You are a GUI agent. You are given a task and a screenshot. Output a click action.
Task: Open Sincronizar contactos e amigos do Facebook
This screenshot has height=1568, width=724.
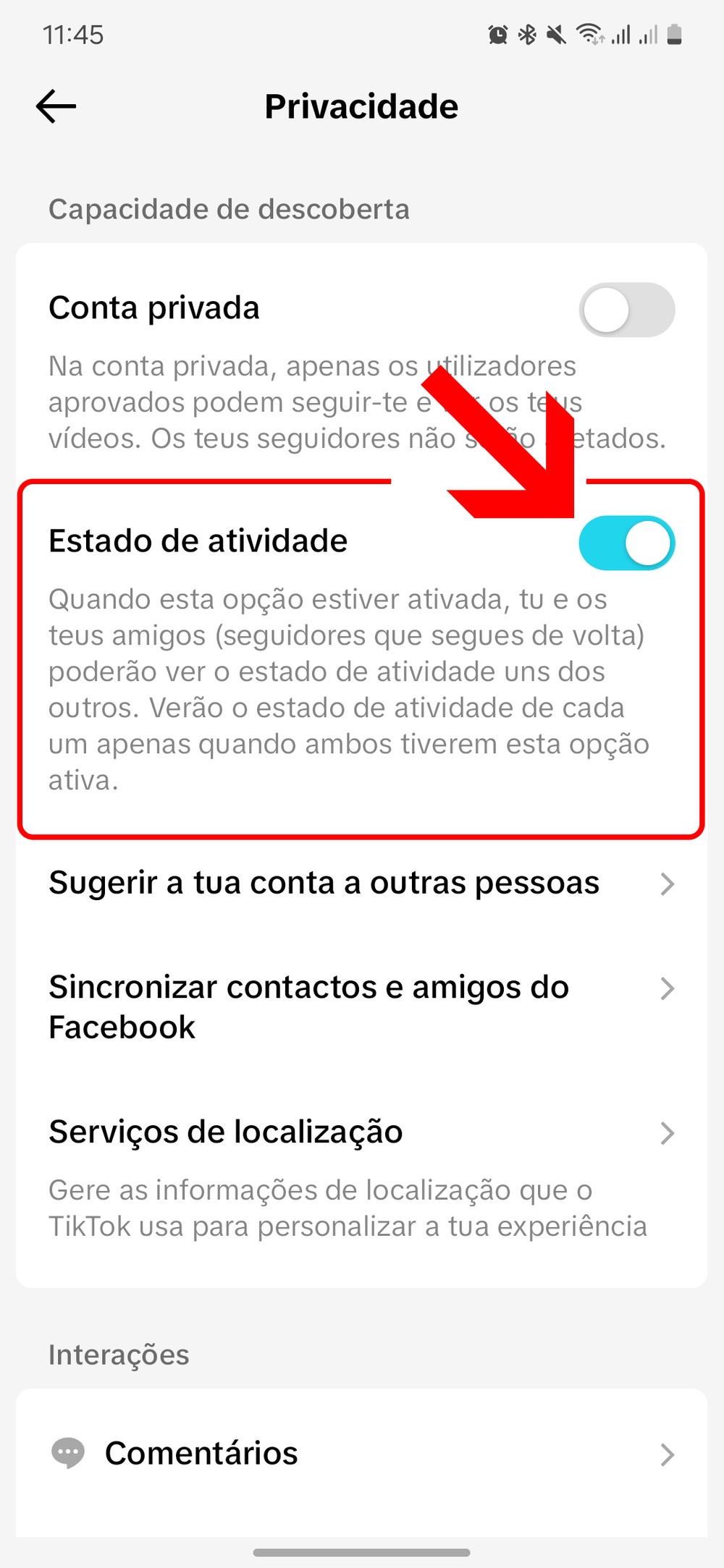(361, 1007)
